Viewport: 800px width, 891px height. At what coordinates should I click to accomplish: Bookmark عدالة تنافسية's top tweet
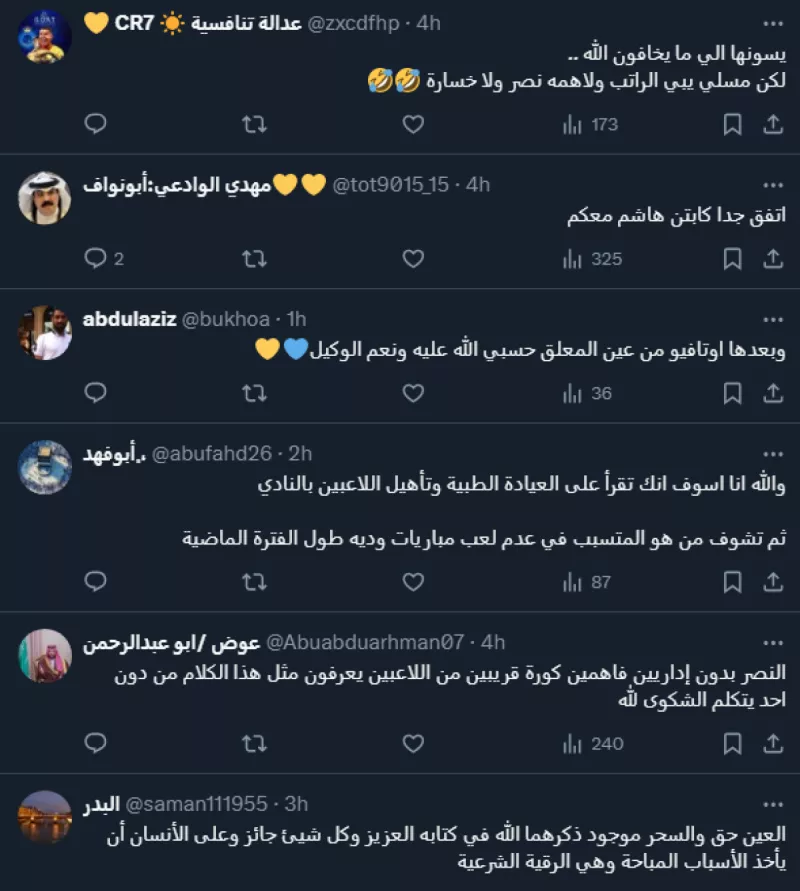tap(733, 123)
